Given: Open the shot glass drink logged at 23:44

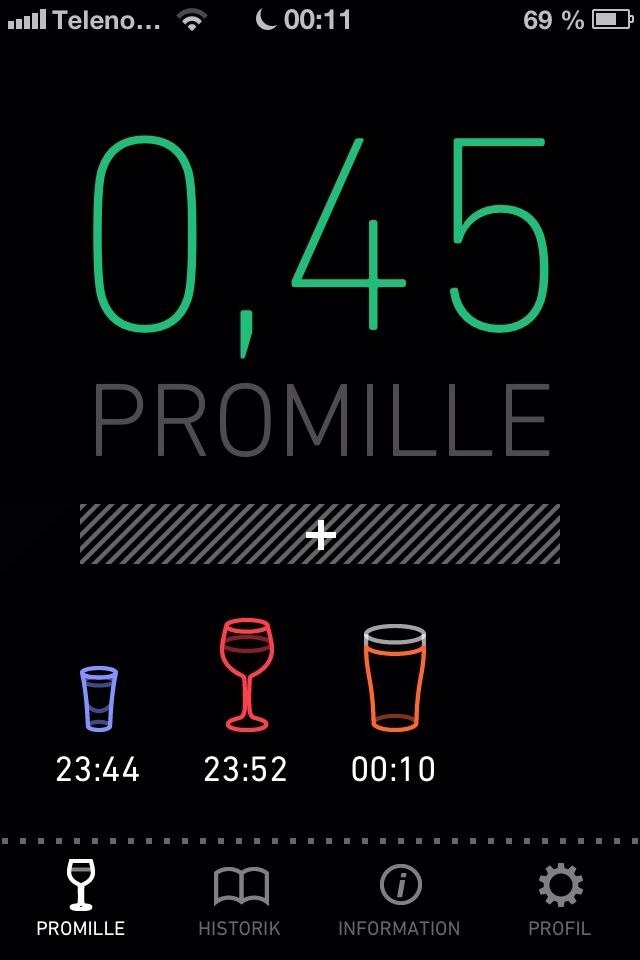Looking at the screenshot, I should pyautogui.click(x=98, y=700).
